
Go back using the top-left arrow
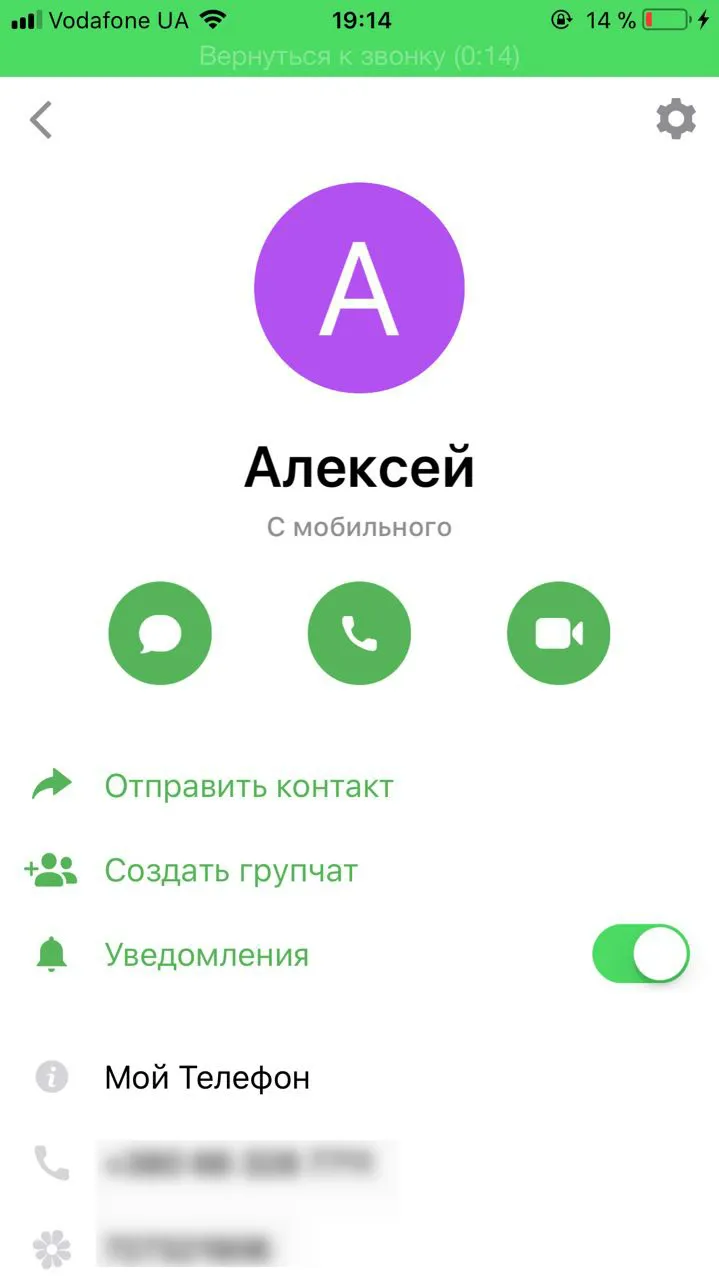pyautogui.click(x=40, y=120)
